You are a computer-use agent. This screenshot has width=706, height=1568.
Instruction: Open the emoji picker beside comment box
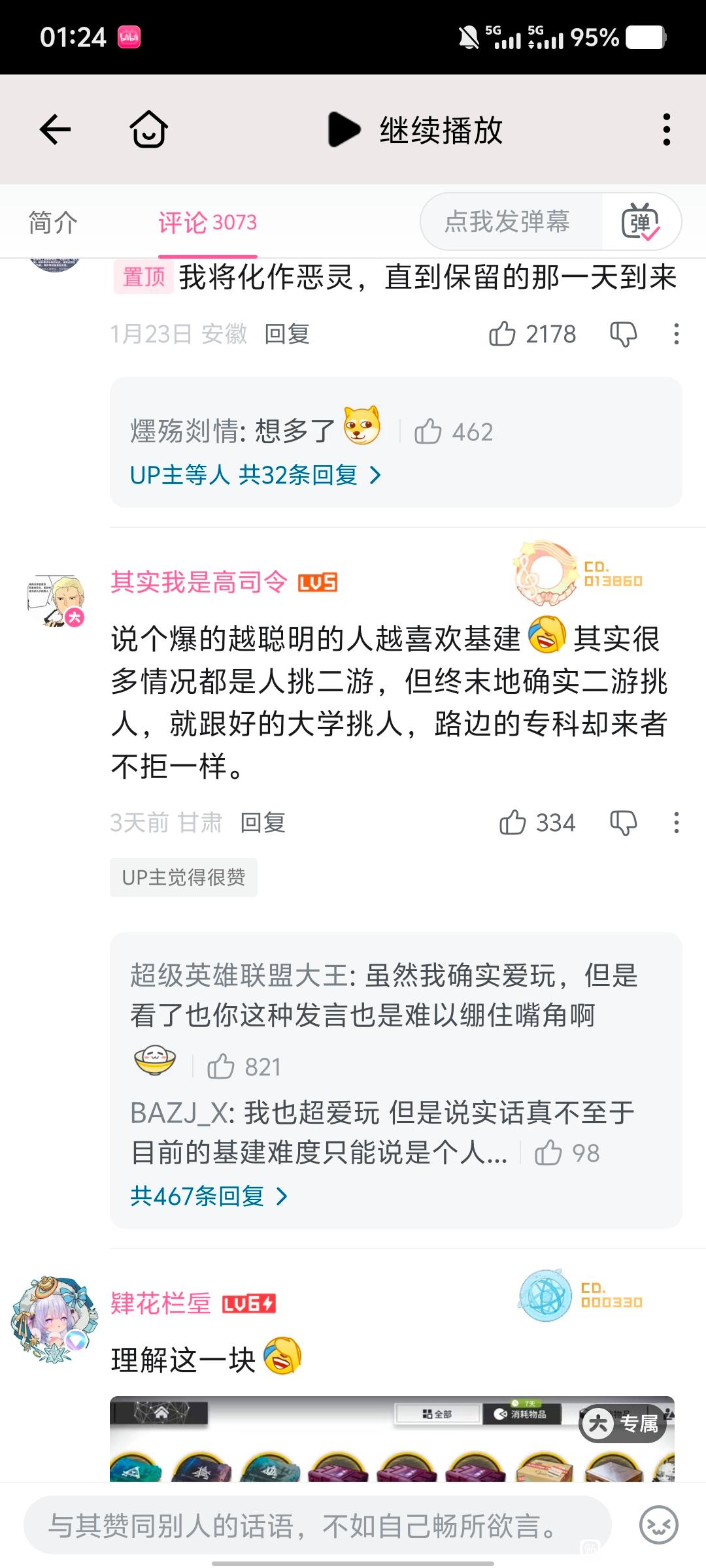point(658,1526)
